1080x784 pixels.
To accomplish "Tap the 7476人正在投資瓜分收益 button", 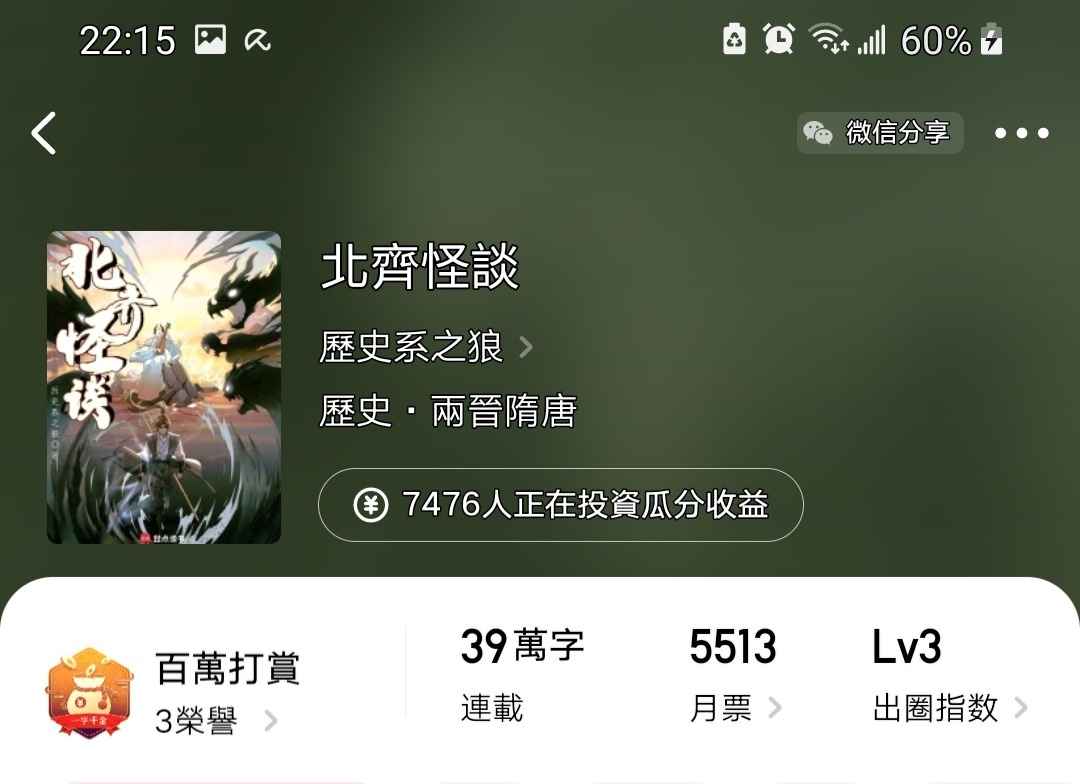I will pyautogui.click(x=560, y=505).
